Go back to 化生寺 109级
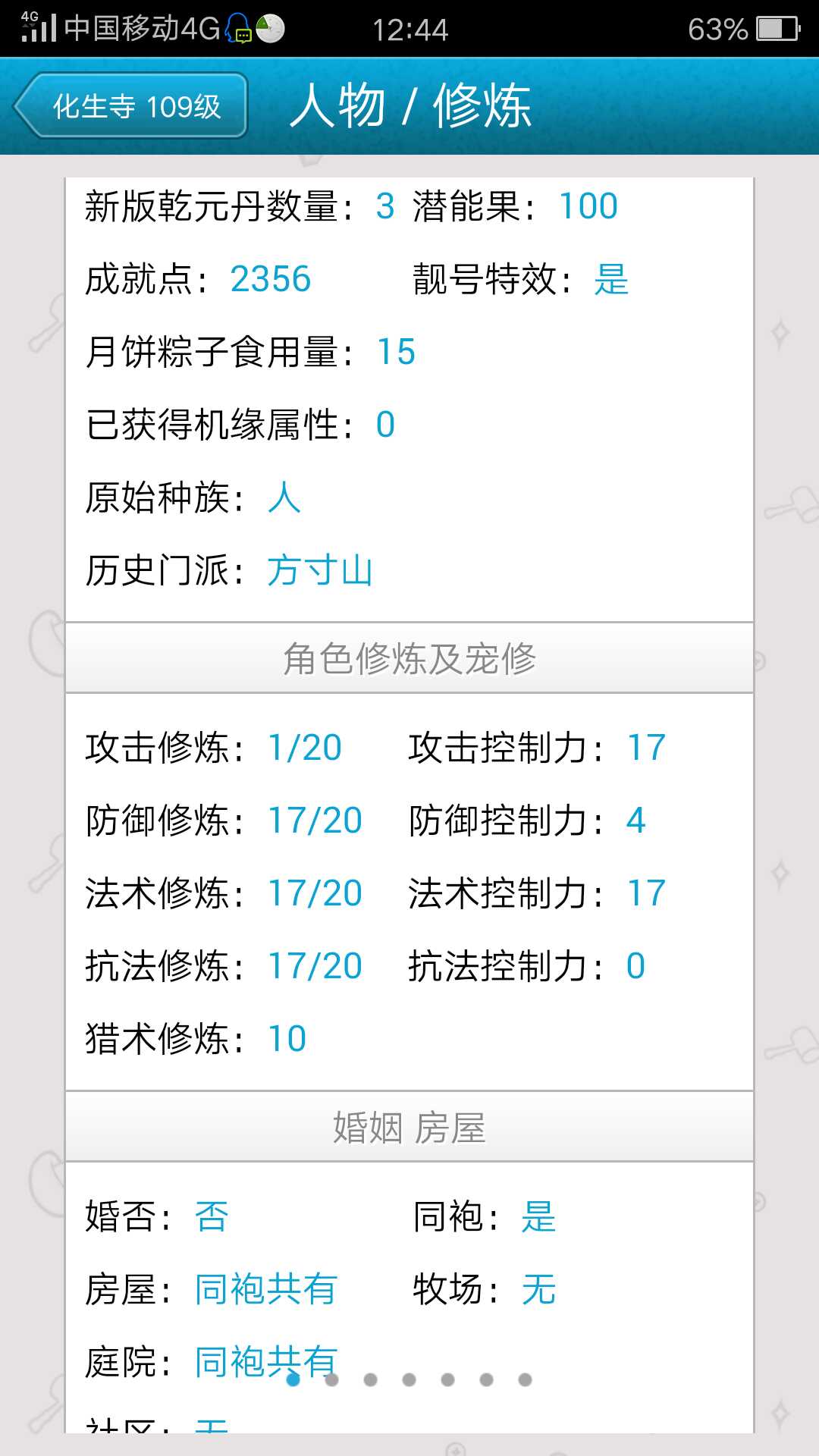Screen dimensions: 819x1456 point(131,105)
